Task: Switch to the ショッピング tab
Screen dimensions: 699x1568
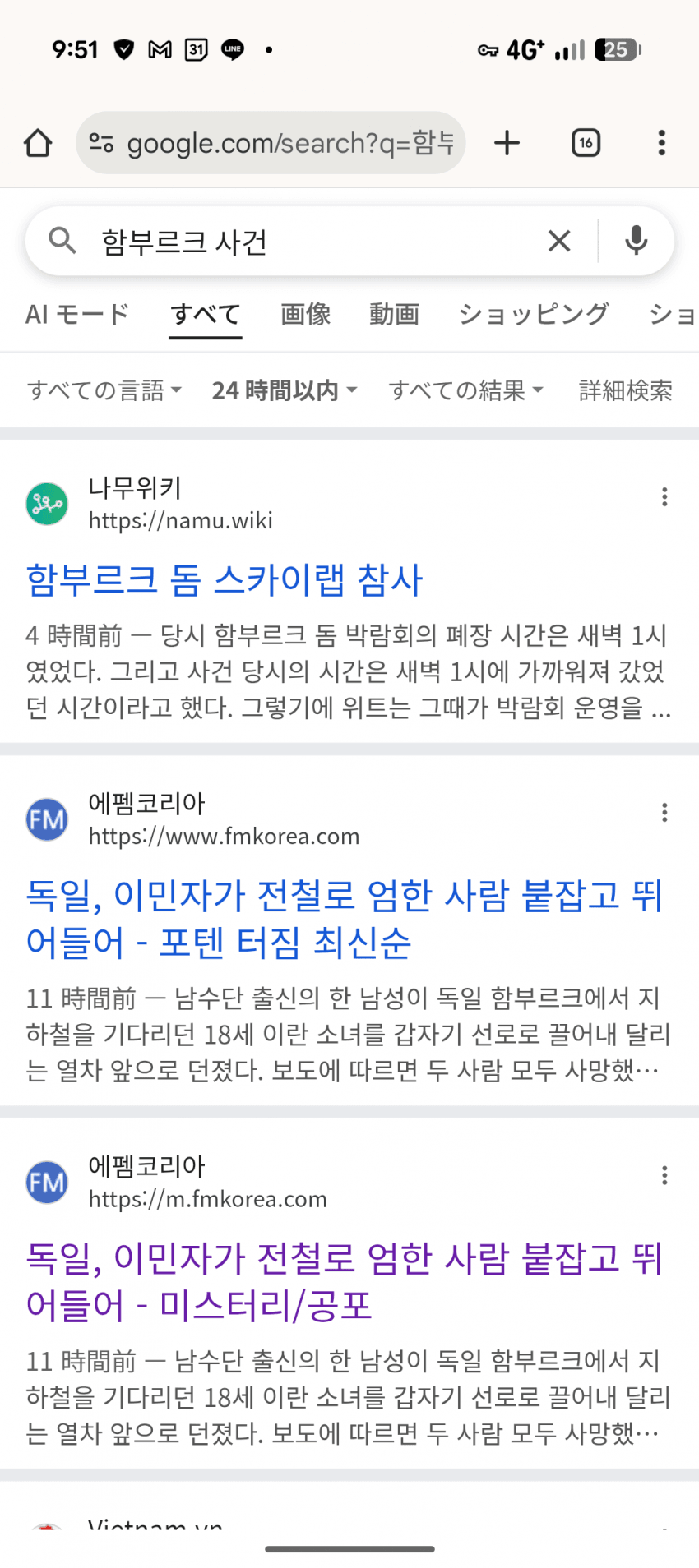Action: tap(534, 314)
